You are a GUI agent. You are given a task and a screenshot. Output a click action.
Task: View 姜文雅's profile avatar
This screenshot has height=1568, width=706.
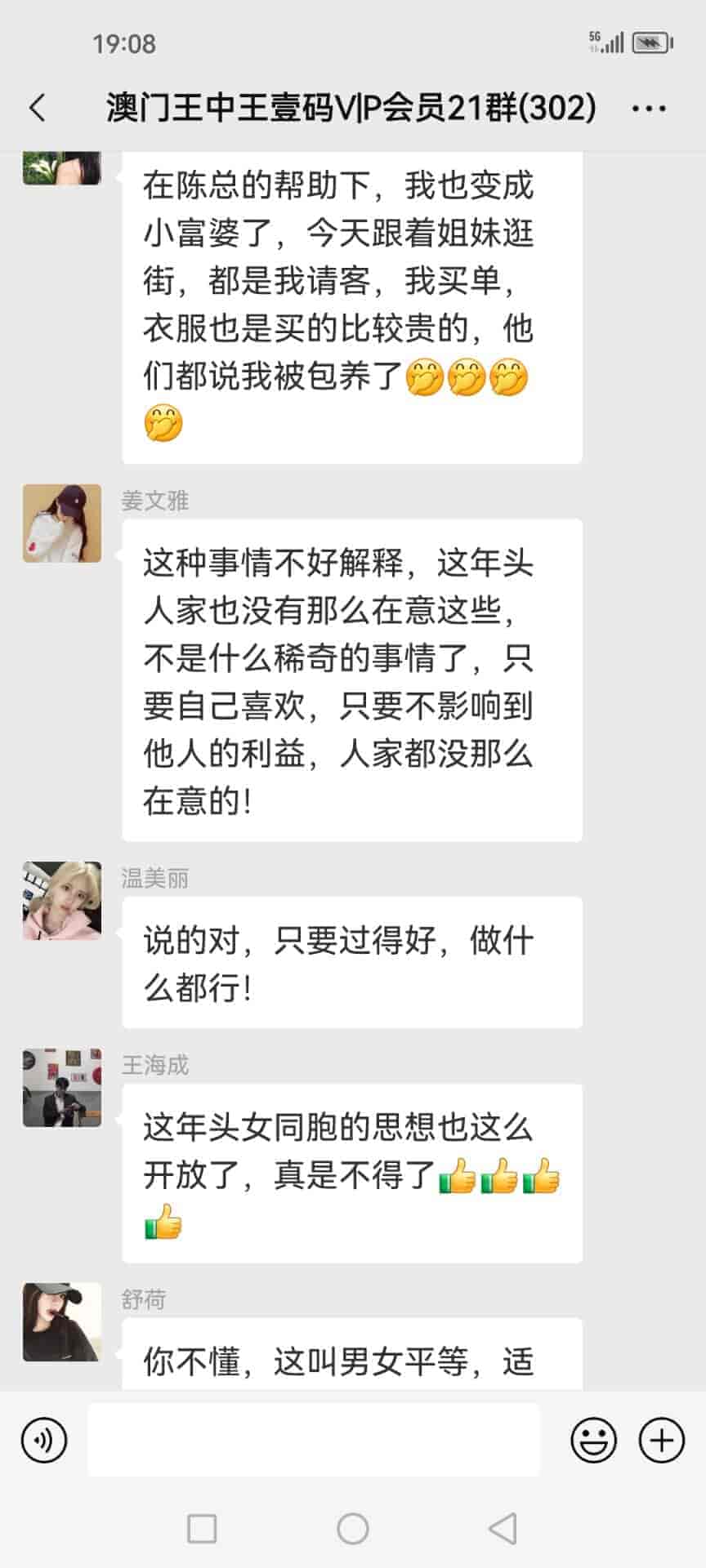pos(62,523)
